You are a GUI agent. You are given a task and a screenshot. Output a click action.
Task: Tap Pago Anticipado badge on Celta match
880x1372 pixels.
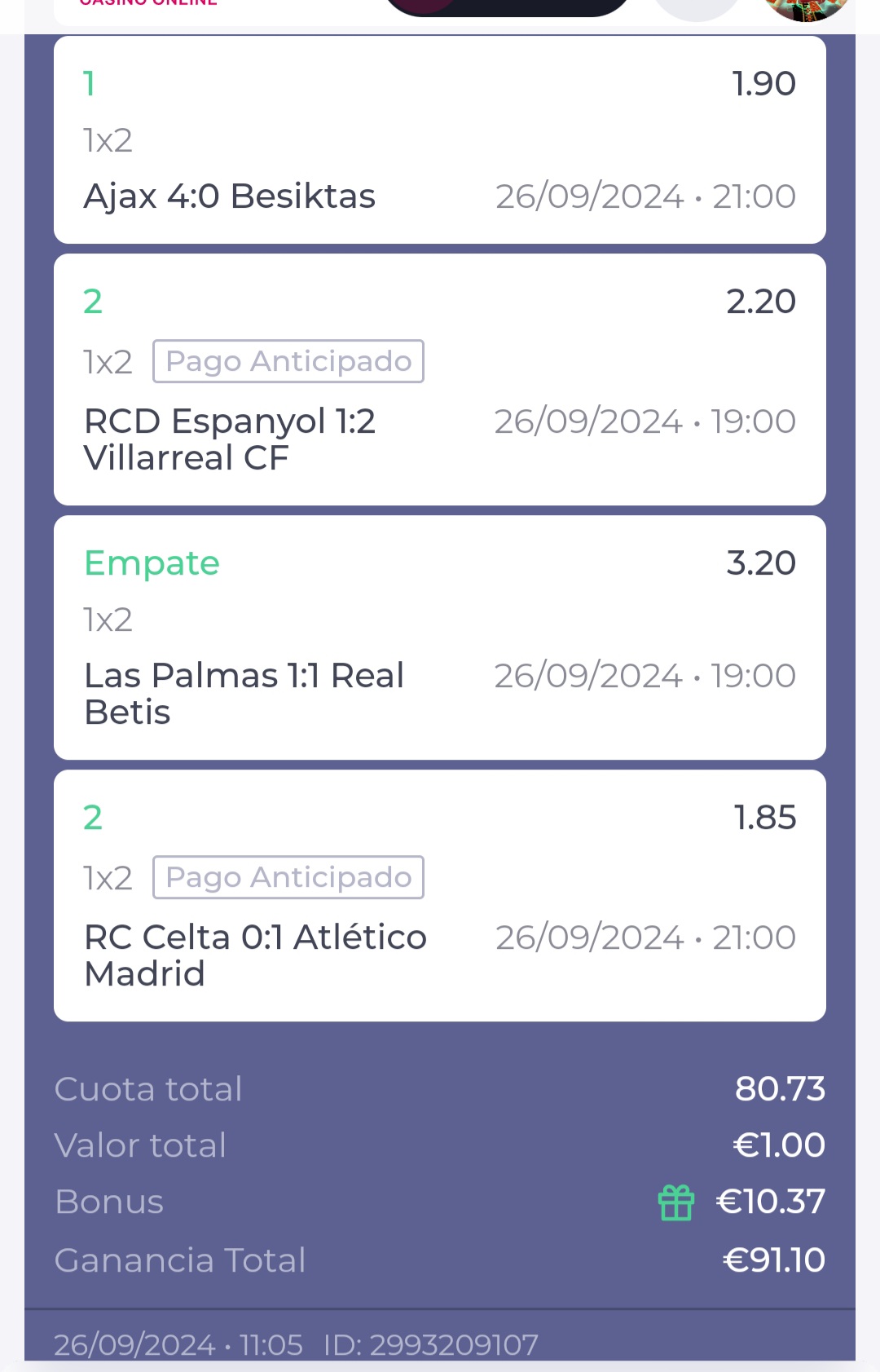coord(288,877)
